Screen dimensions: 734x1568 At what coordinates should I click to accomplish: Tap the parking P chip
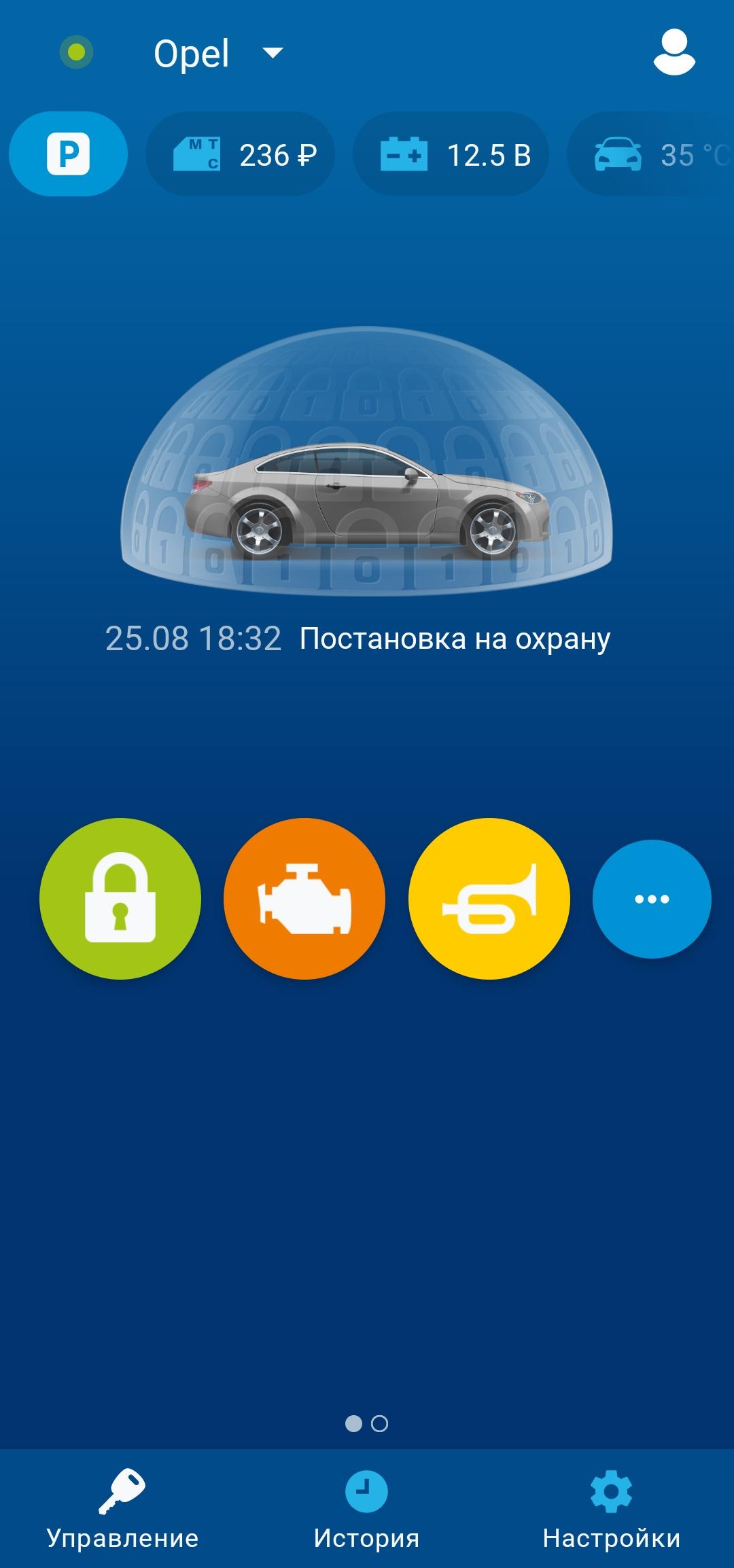[68, 154]
